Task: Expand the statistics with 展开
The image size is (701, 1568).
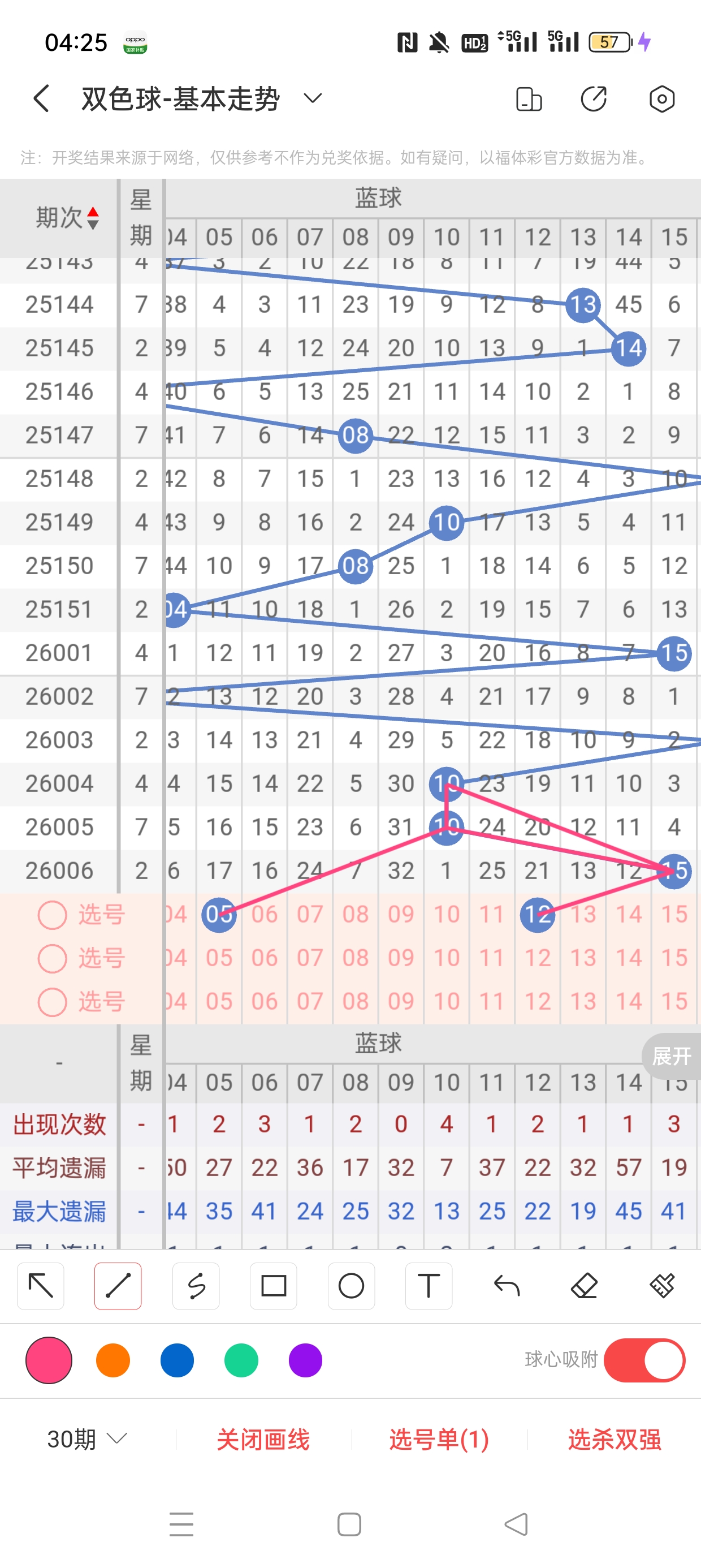Action: 671,1056
